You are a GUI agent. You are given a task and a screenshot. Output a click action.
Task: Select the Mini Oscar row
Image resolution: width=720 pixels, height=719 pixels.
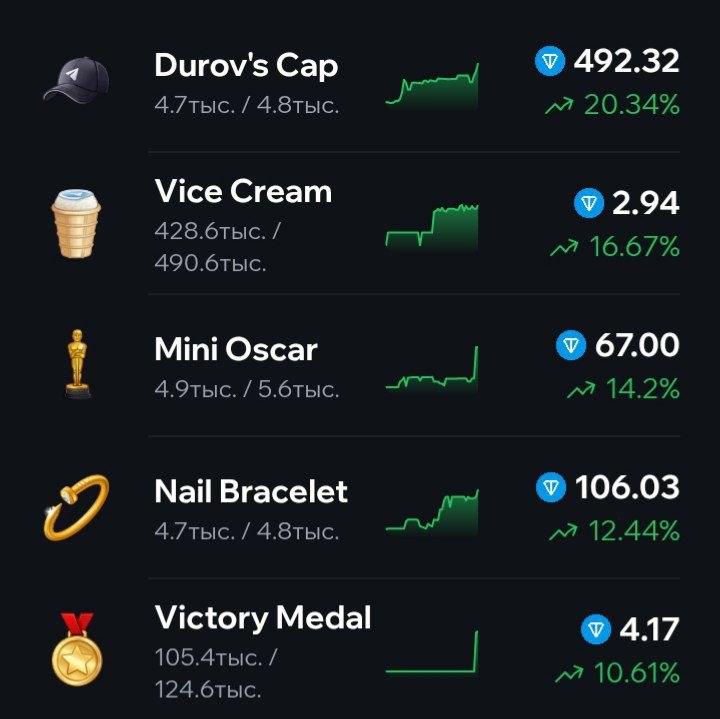[360, 365]
